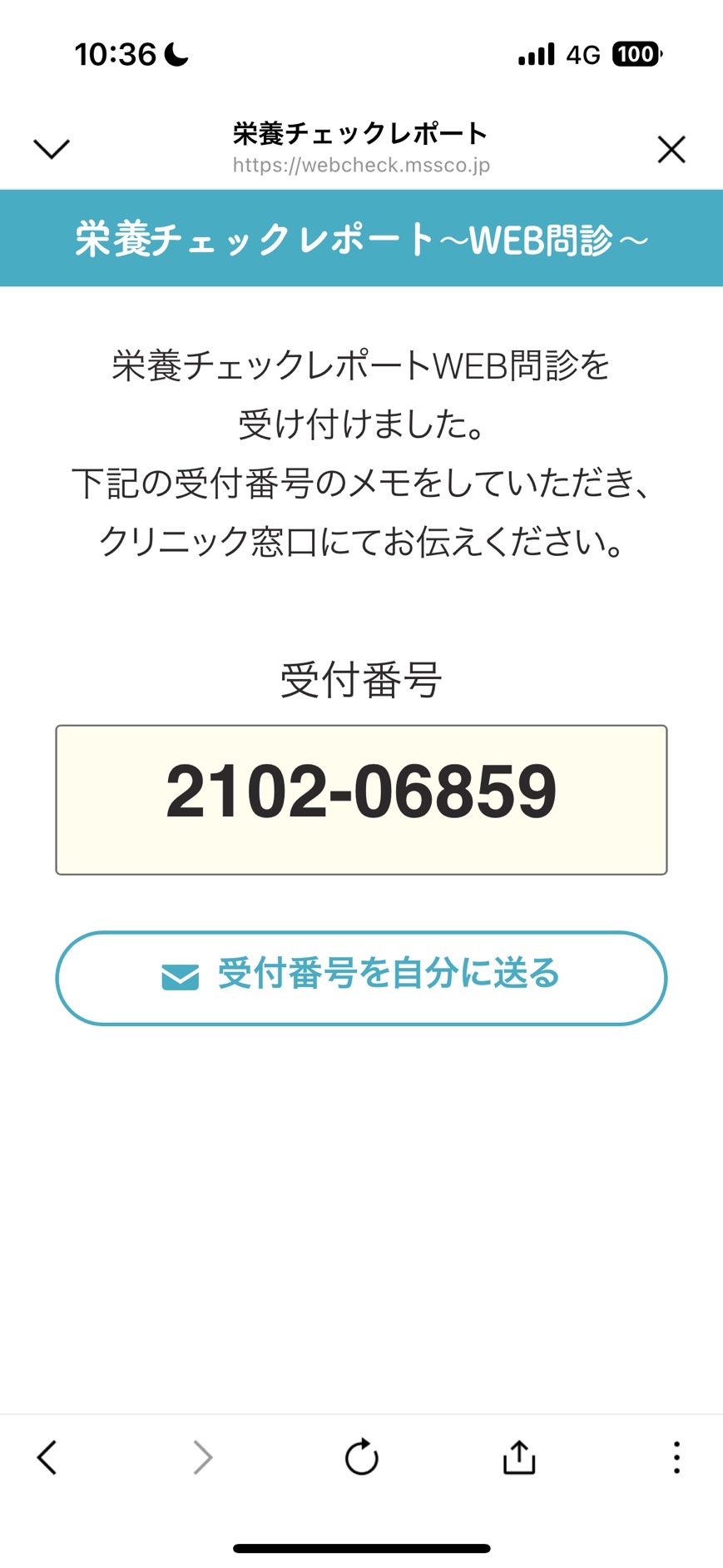Reload the current page
This screenshot has width=723, height=1568.
pos(362,1456)
